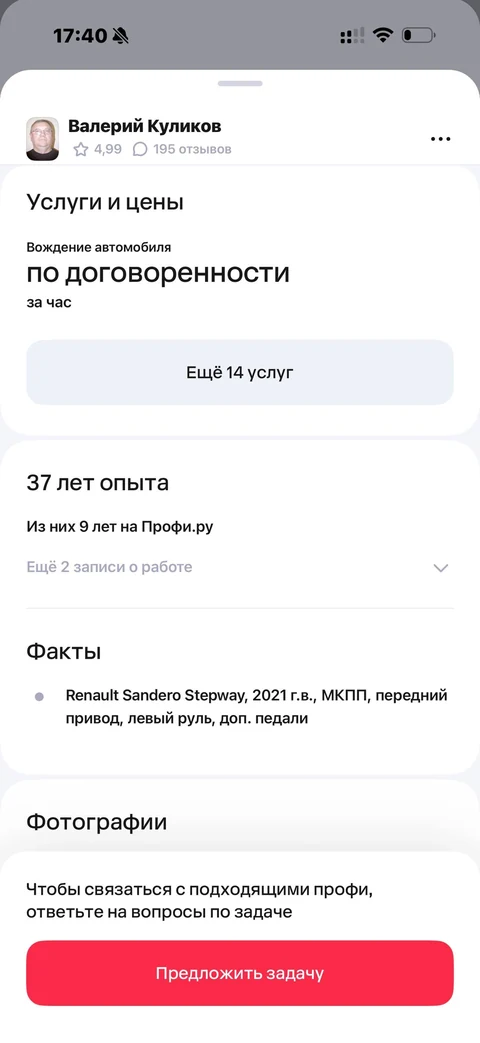Tap the sheet drag handle at top
The width and height of the screenshot is (480, 1043).
(x=240, y=83)
